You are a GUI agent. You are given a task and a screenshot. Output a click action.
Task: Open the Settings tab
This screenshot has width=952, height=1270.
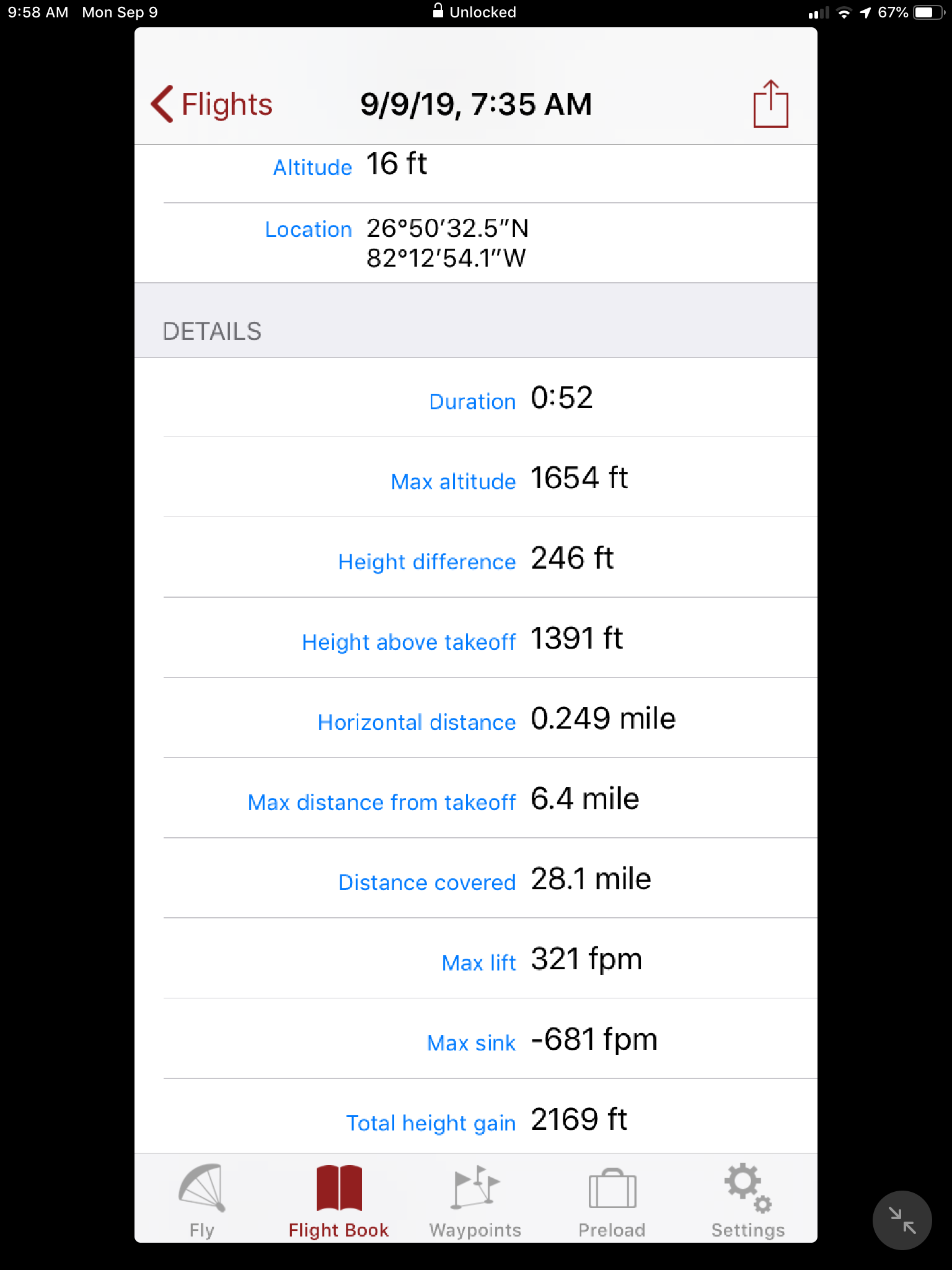click(x=748, y=1201)
